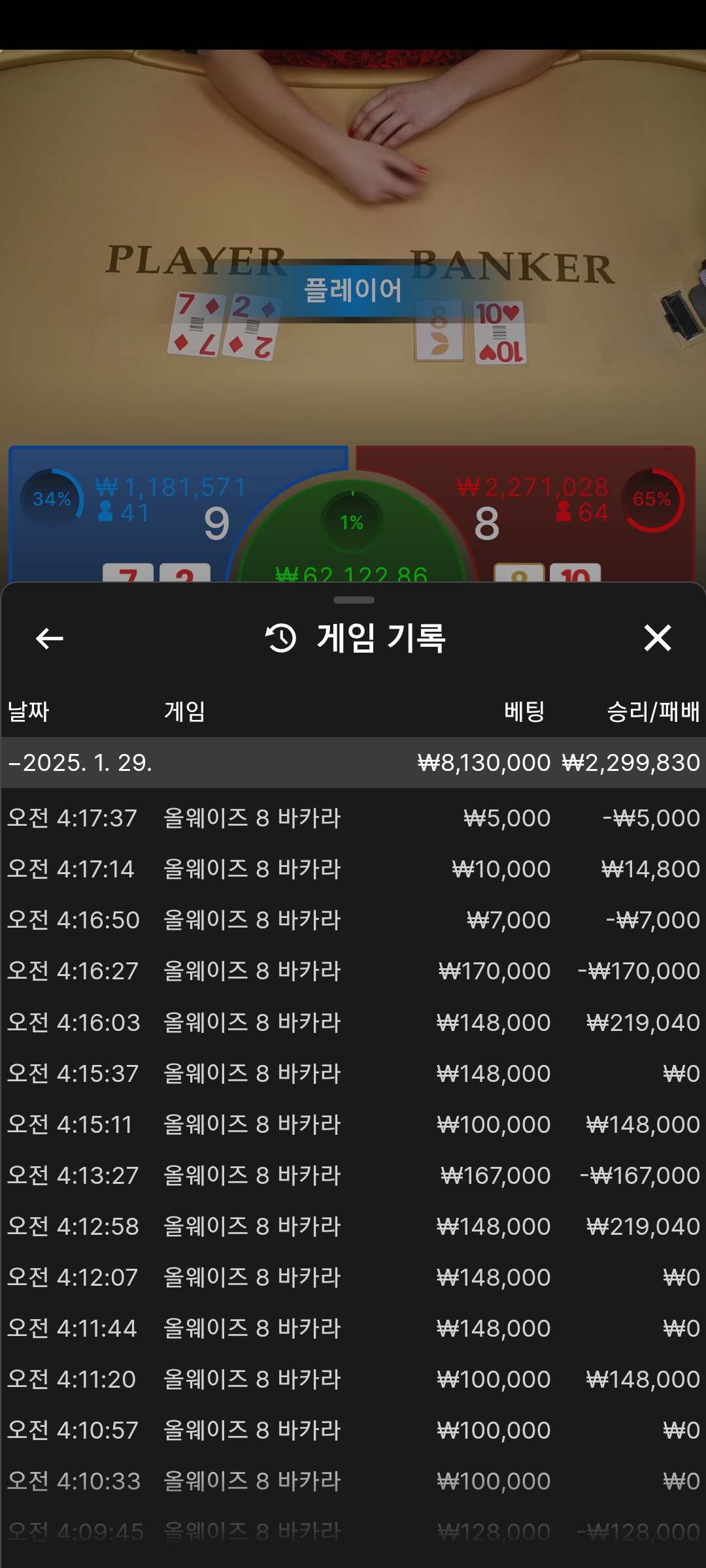
Task: Select the 오전 4:16:03 game record
Action: [x=353, y=1022]
